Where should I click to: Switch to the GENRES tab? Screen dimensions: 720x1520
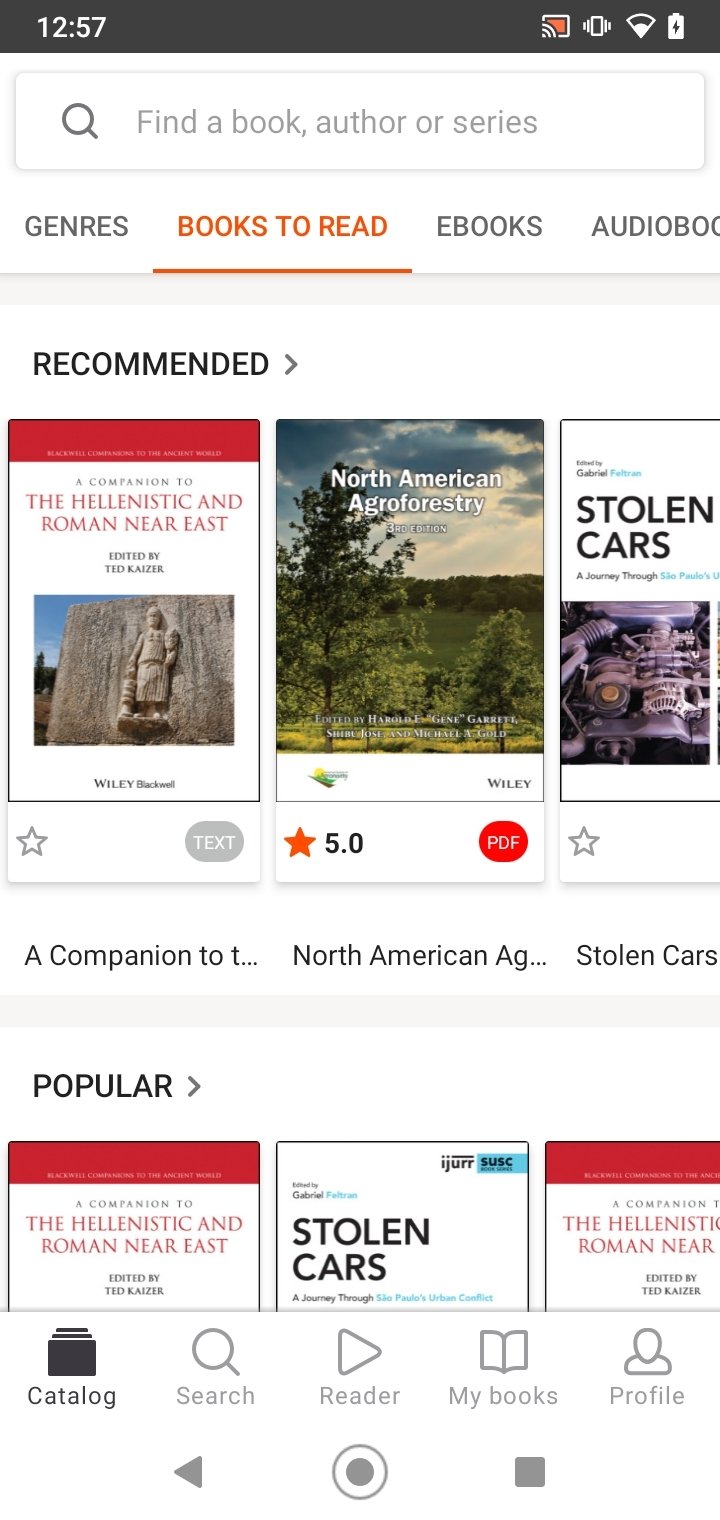click(76, 227)
